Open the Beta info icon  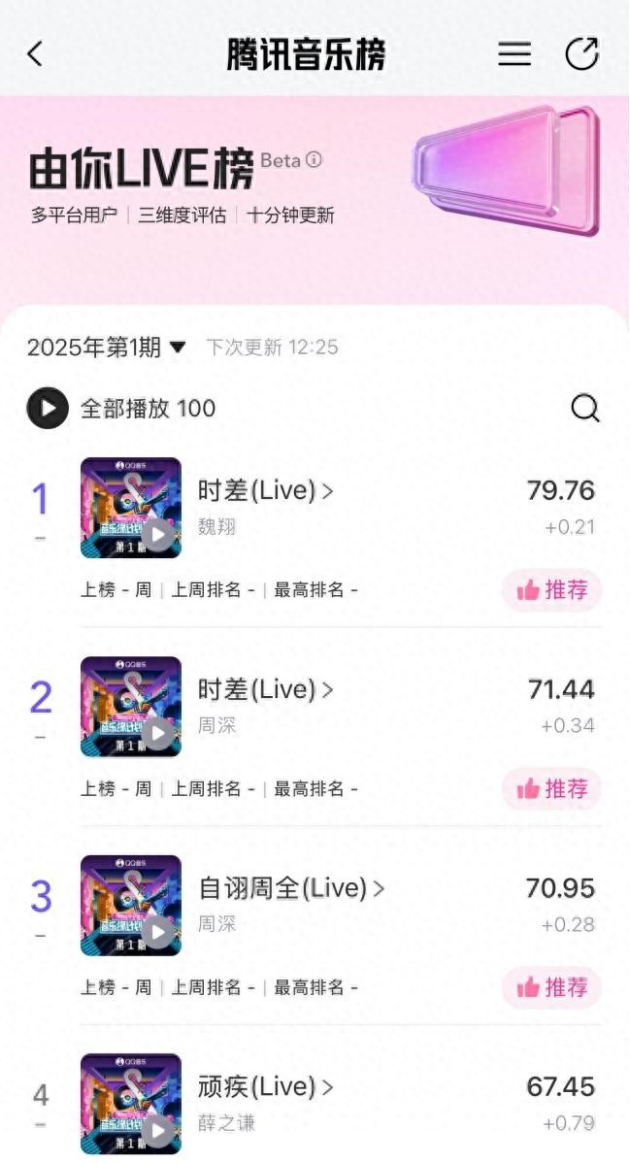point(314,160)
